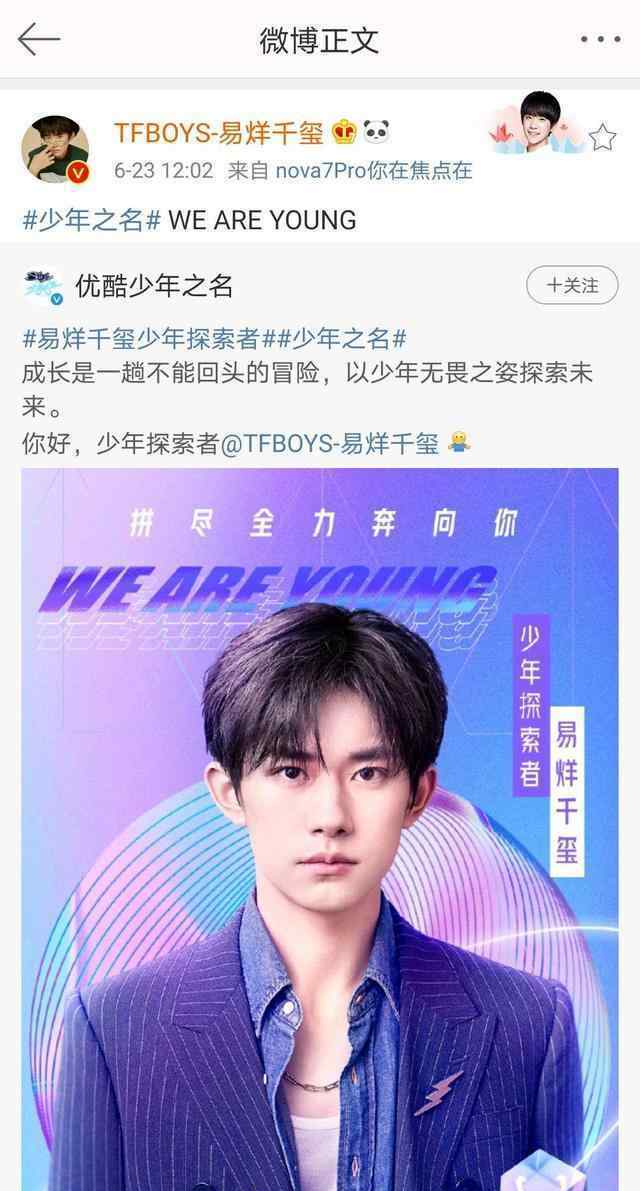This screenshot has height=1191, width=640.
Task: Open the #易烊千玺少年探索者# topic
Action: (x=139, y=340)
